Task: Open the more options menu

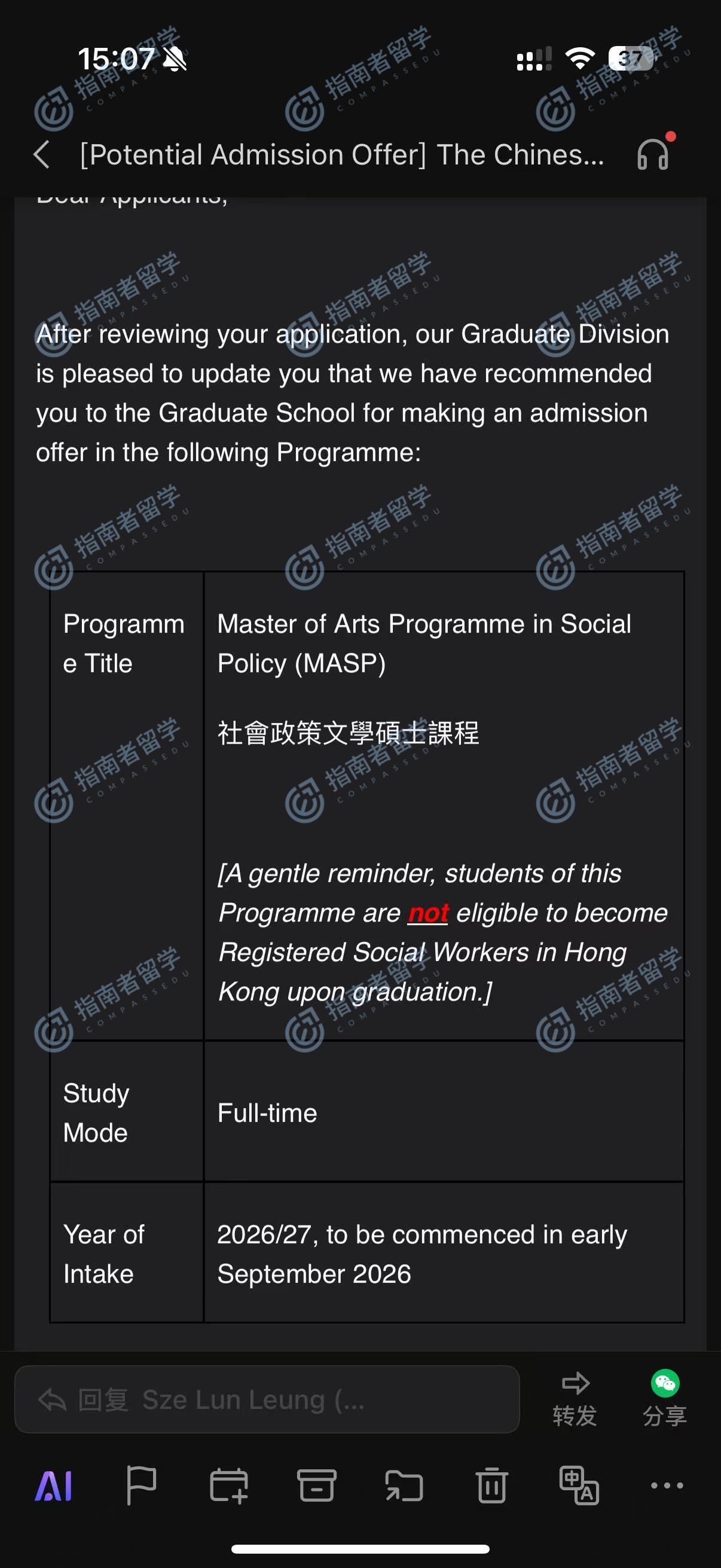Action: [667, 1486]
